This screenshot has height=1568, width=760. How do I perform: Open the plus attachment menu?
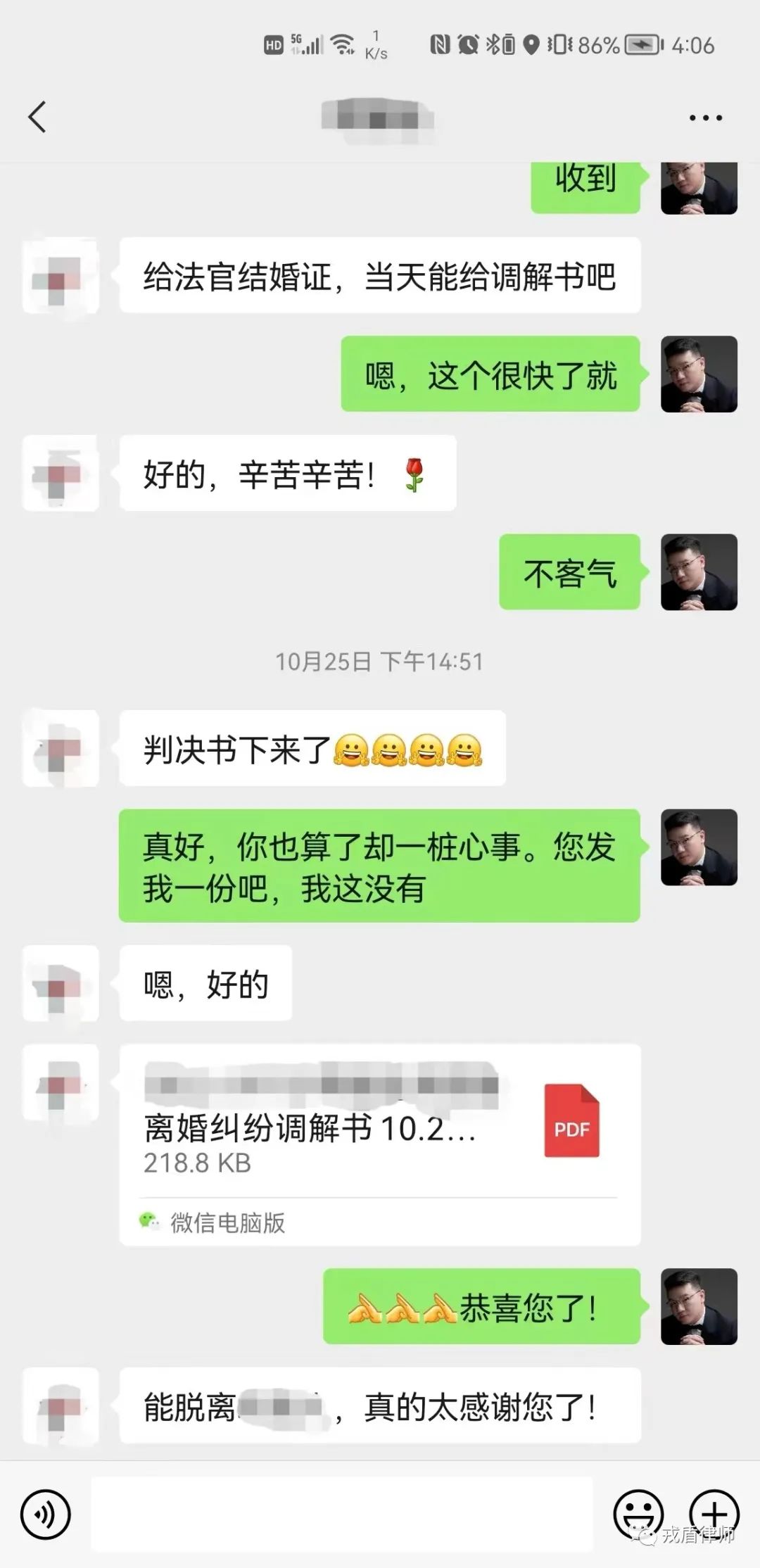(x=713, y=1513)
